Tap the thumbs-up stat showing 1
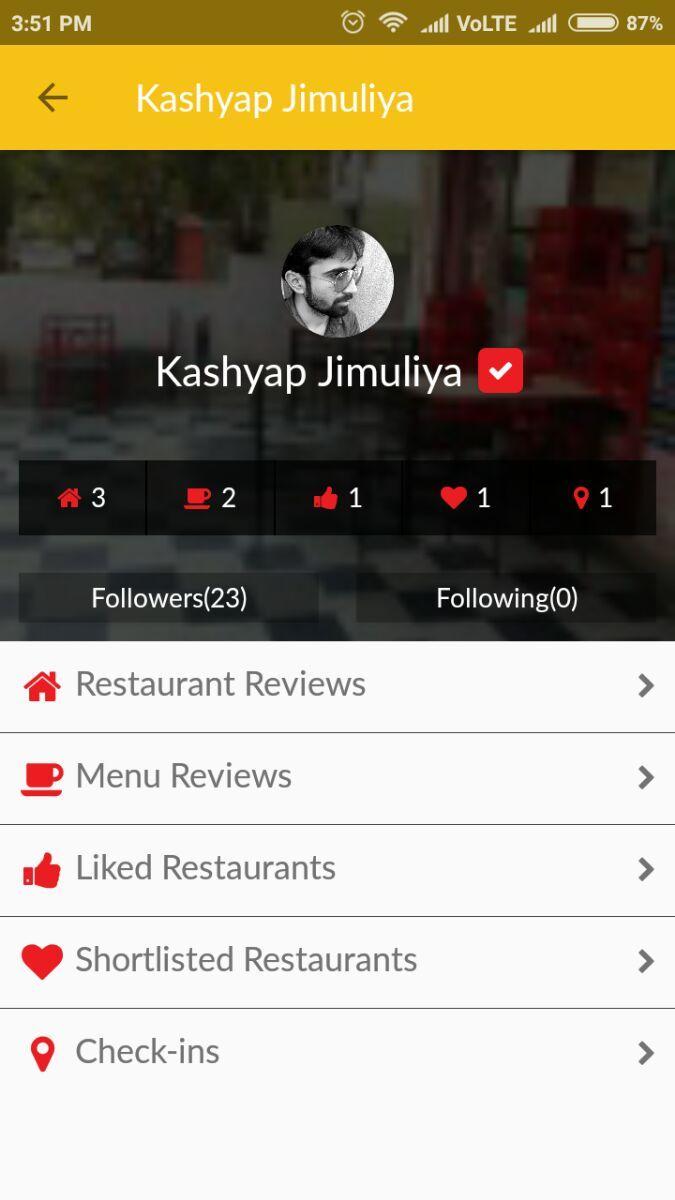675x1200 pixels. [x=338, y=498]
